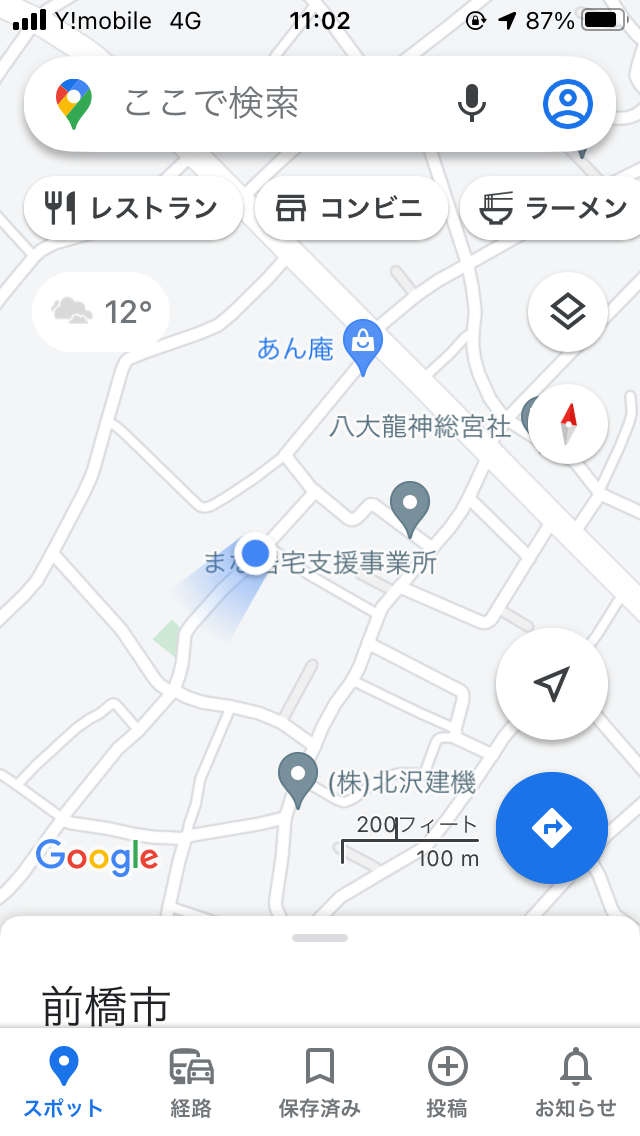Select the スポット tab
Image resolution: width=640 pixels, height=1136 pixels.
pos(63,1082)
